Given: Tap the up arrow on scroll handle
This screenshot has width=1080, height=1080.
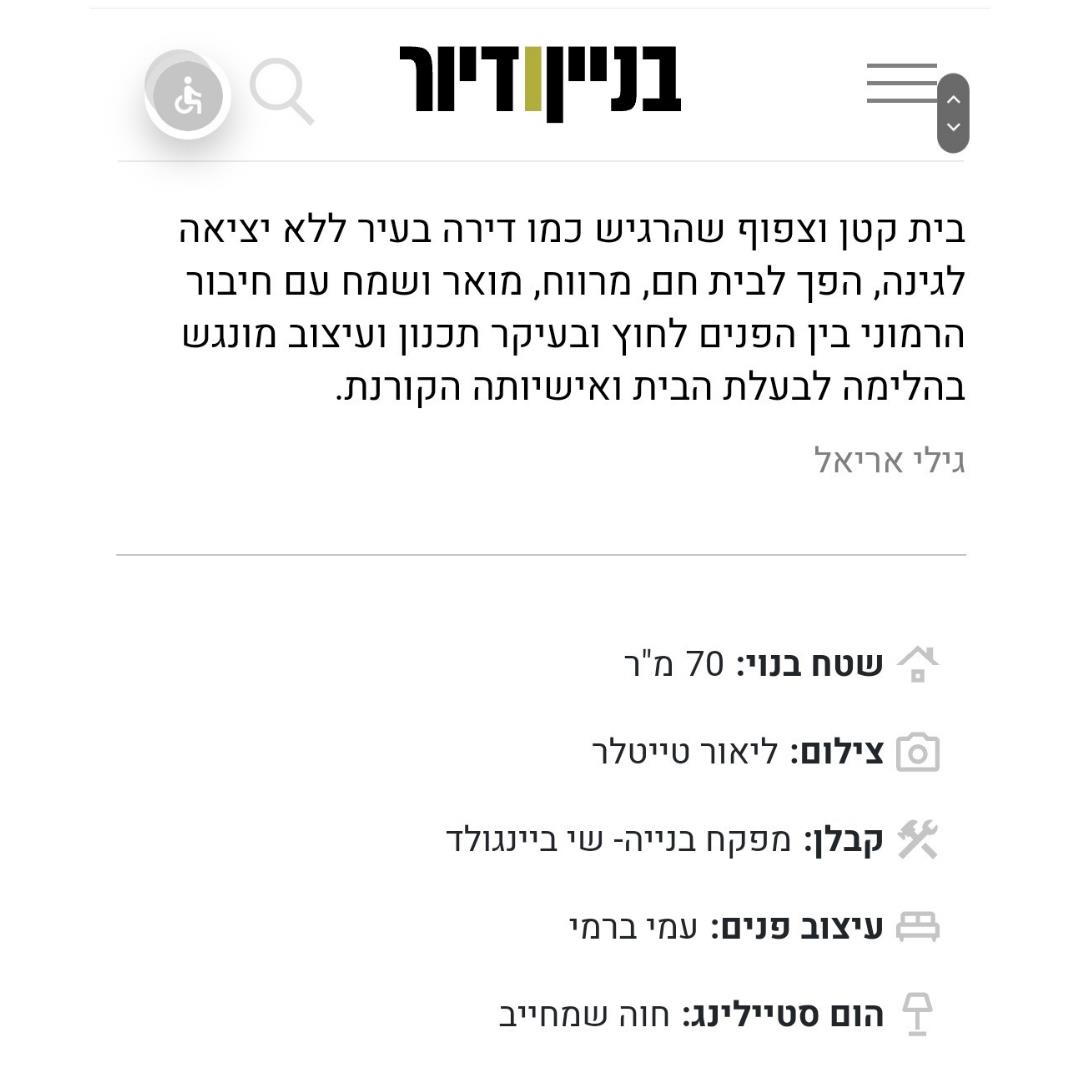Looking at the screenshot, I should [x=953, y=98].
